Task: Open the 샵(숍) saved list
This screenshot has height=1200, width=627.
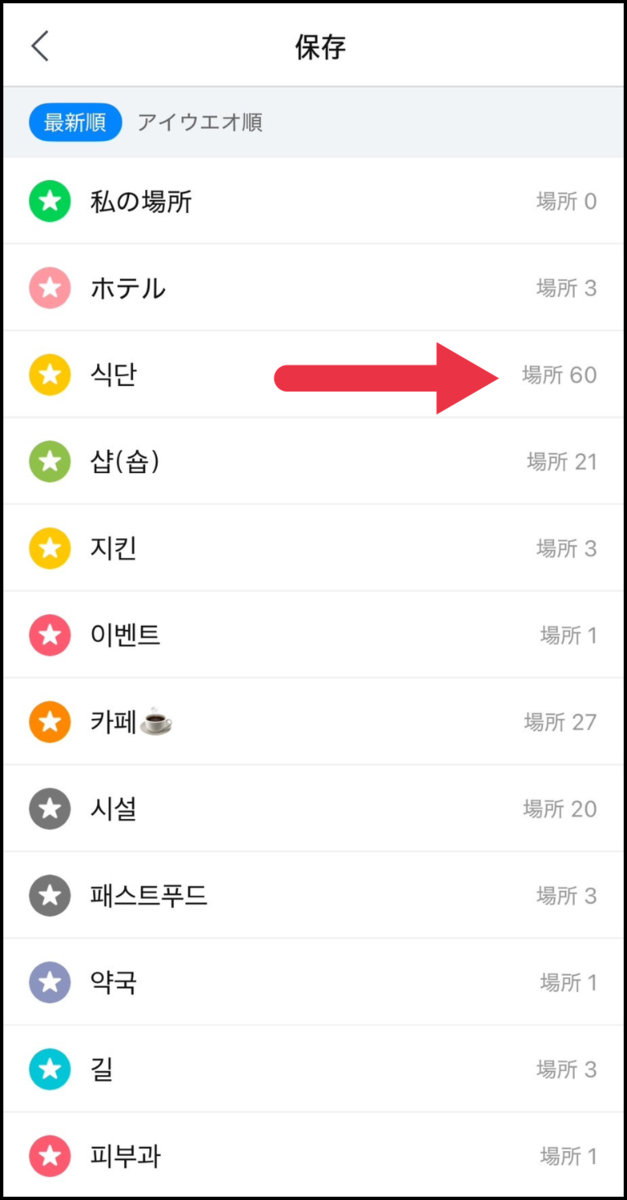Action: tap(313, 462)
